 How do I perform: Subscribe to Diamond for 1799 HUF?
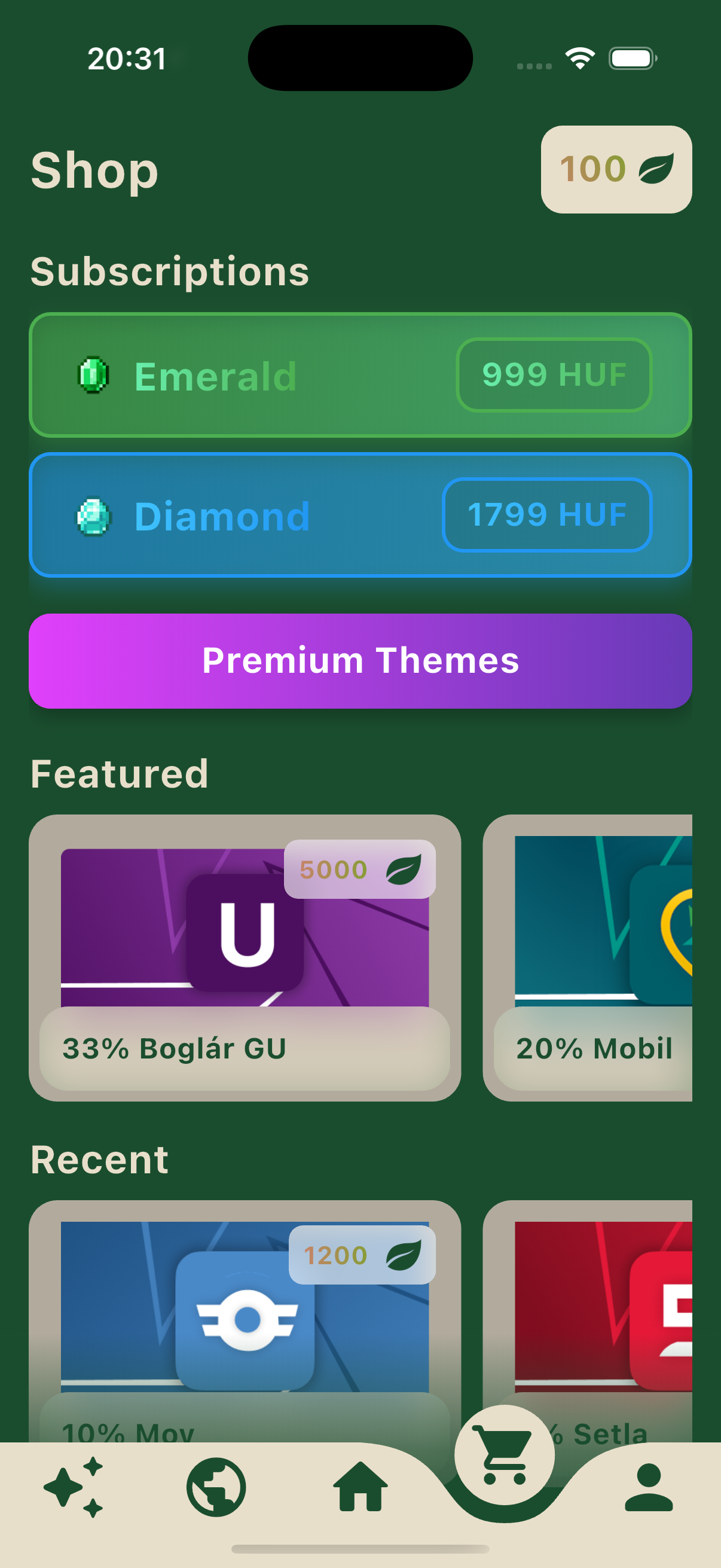tap(546, 515)
